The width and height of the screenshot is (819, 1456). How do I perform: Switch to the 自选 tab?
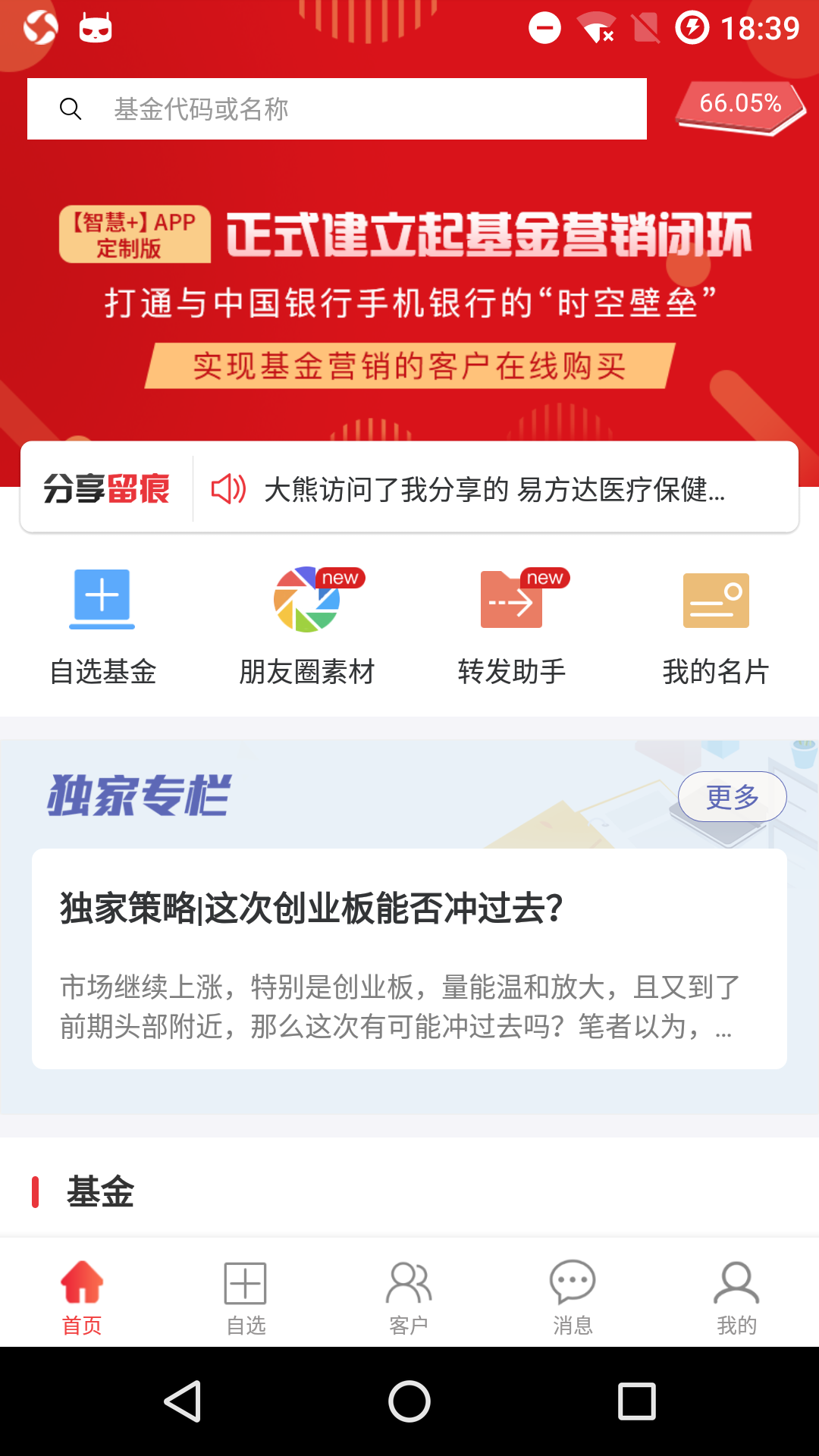click(245, 1289)
